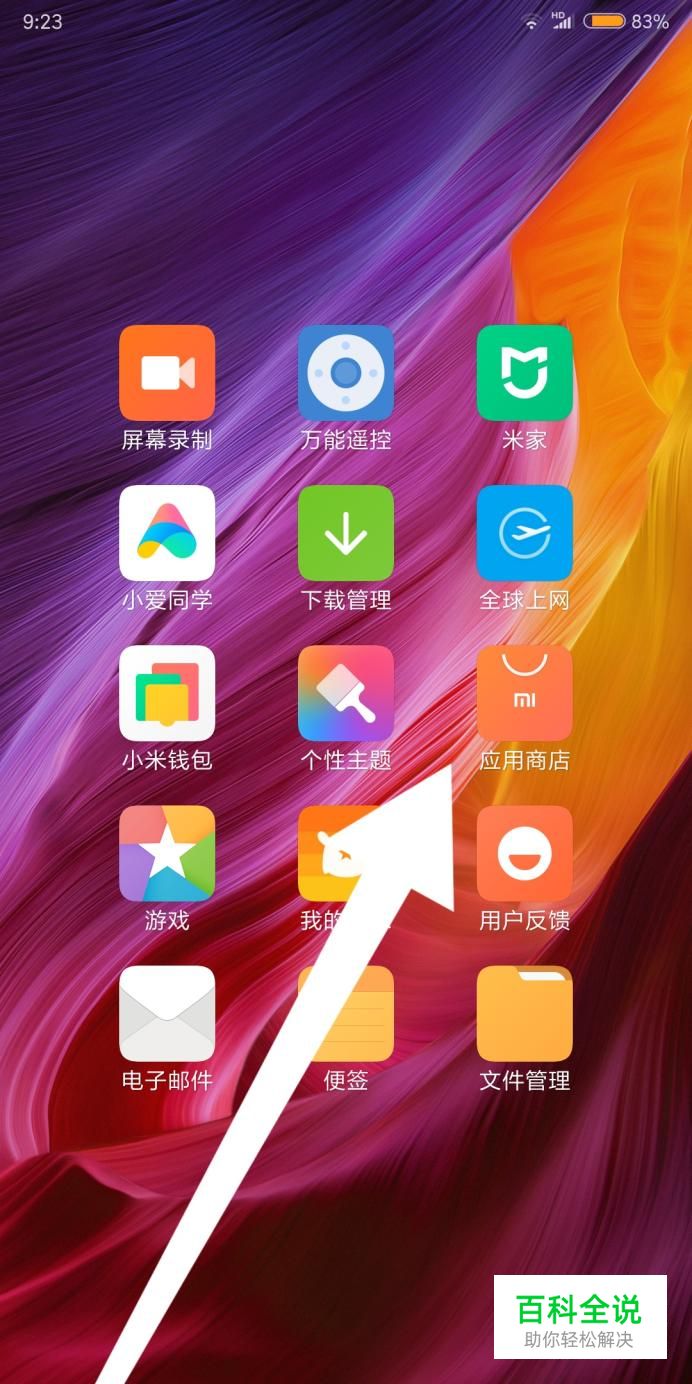Open the 用户反馈 feedback app
Viewport: 692px width, 1384px height.
tap(525, 853)
